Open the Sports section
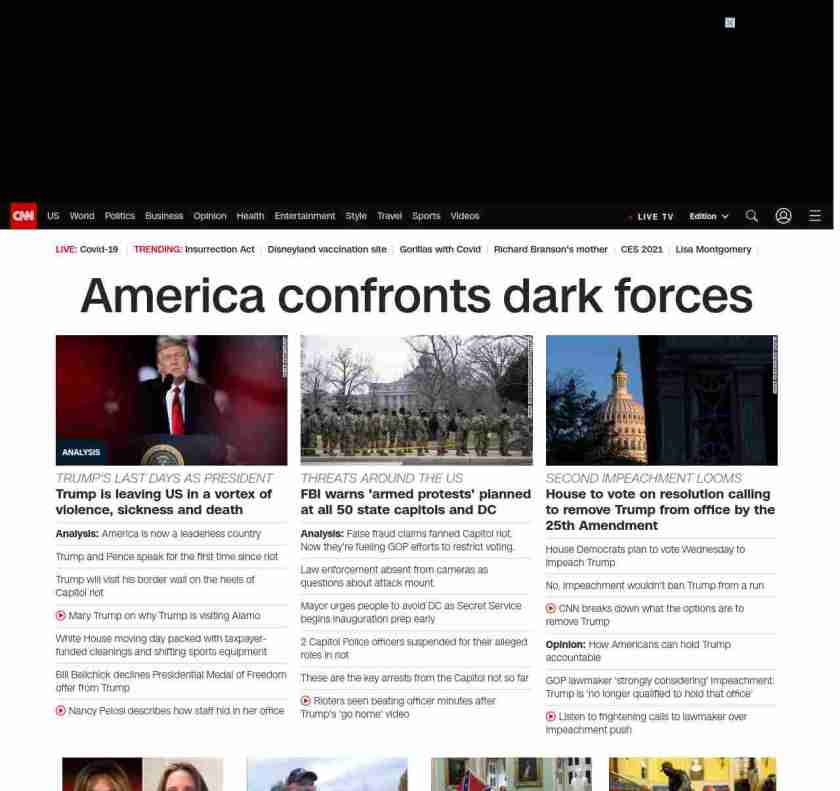 tap(426, 216)
